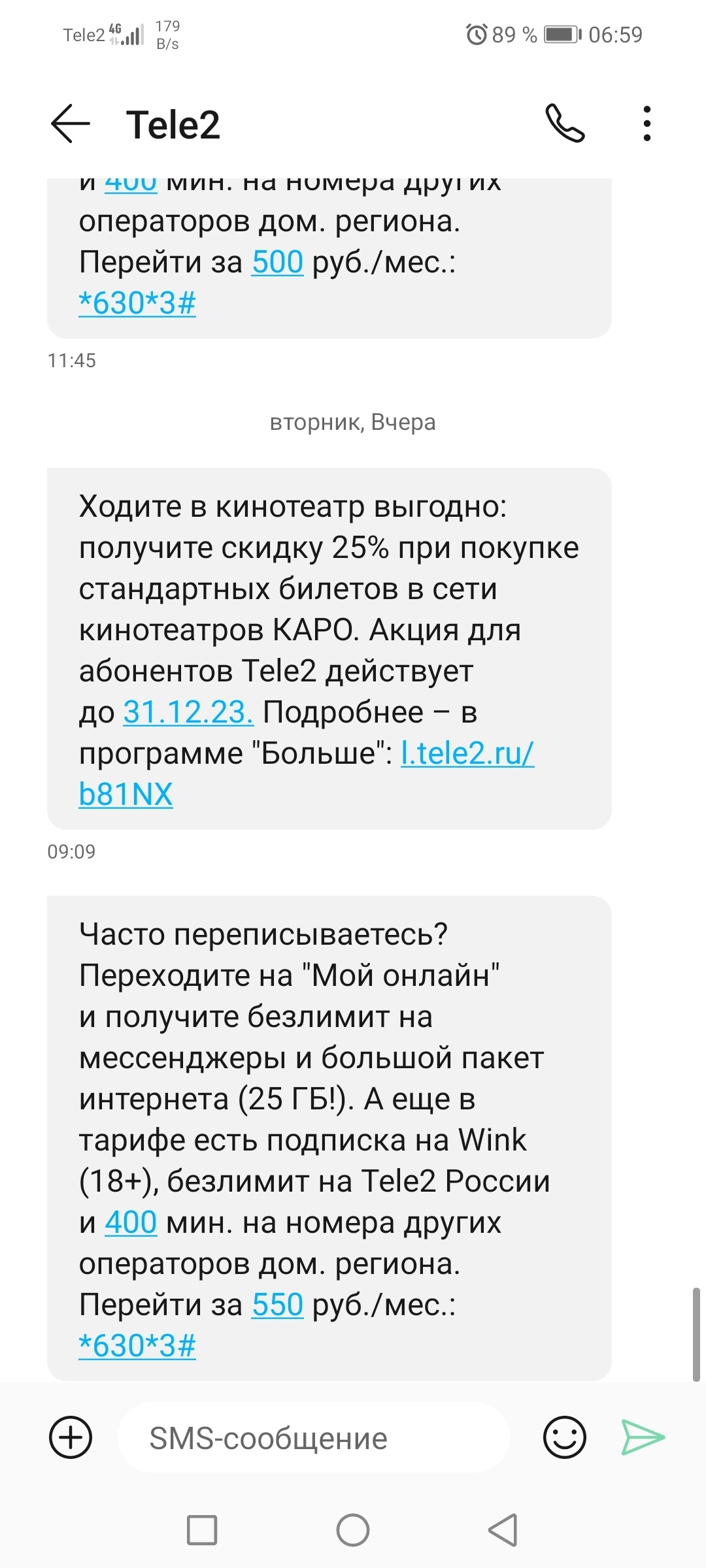706x1568 pixels.
Task: Tap the underlined 550 rub. price link
Action: pyautogui.click(x=277, y=1305)
